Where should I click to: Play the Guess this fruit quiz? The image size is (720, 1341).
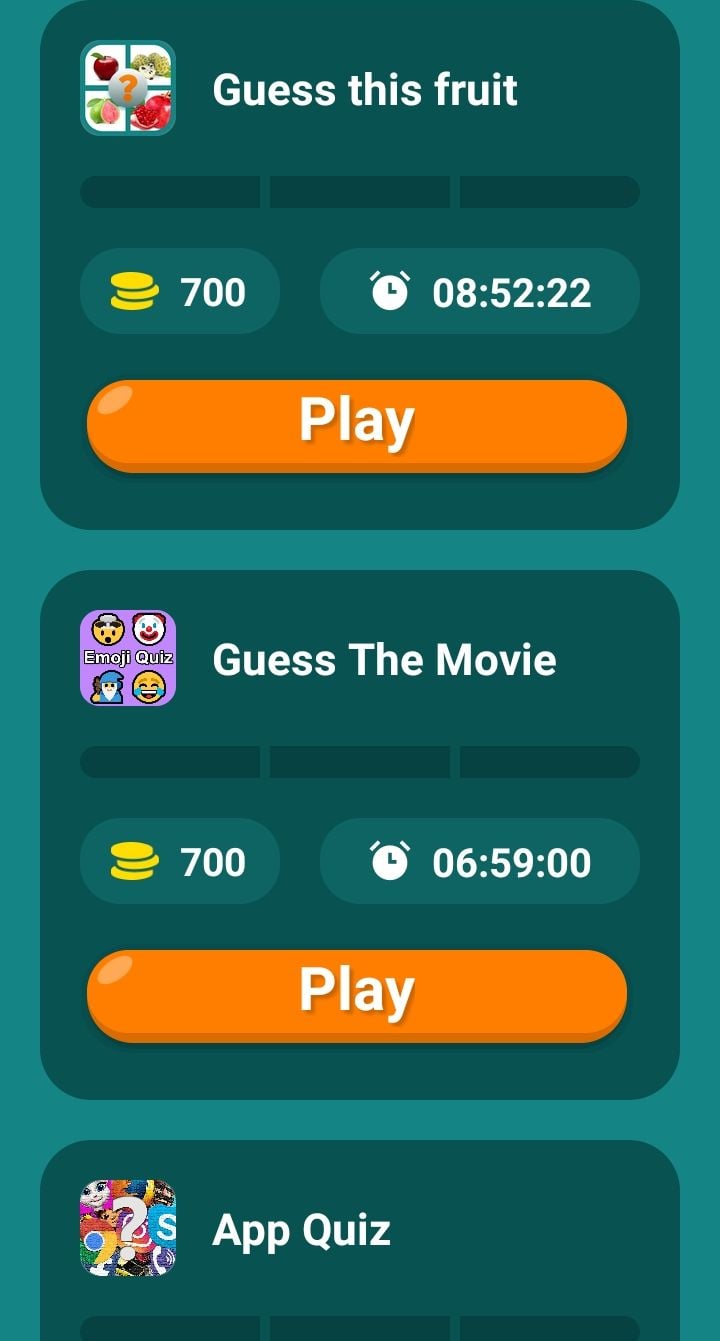point(357,424)
